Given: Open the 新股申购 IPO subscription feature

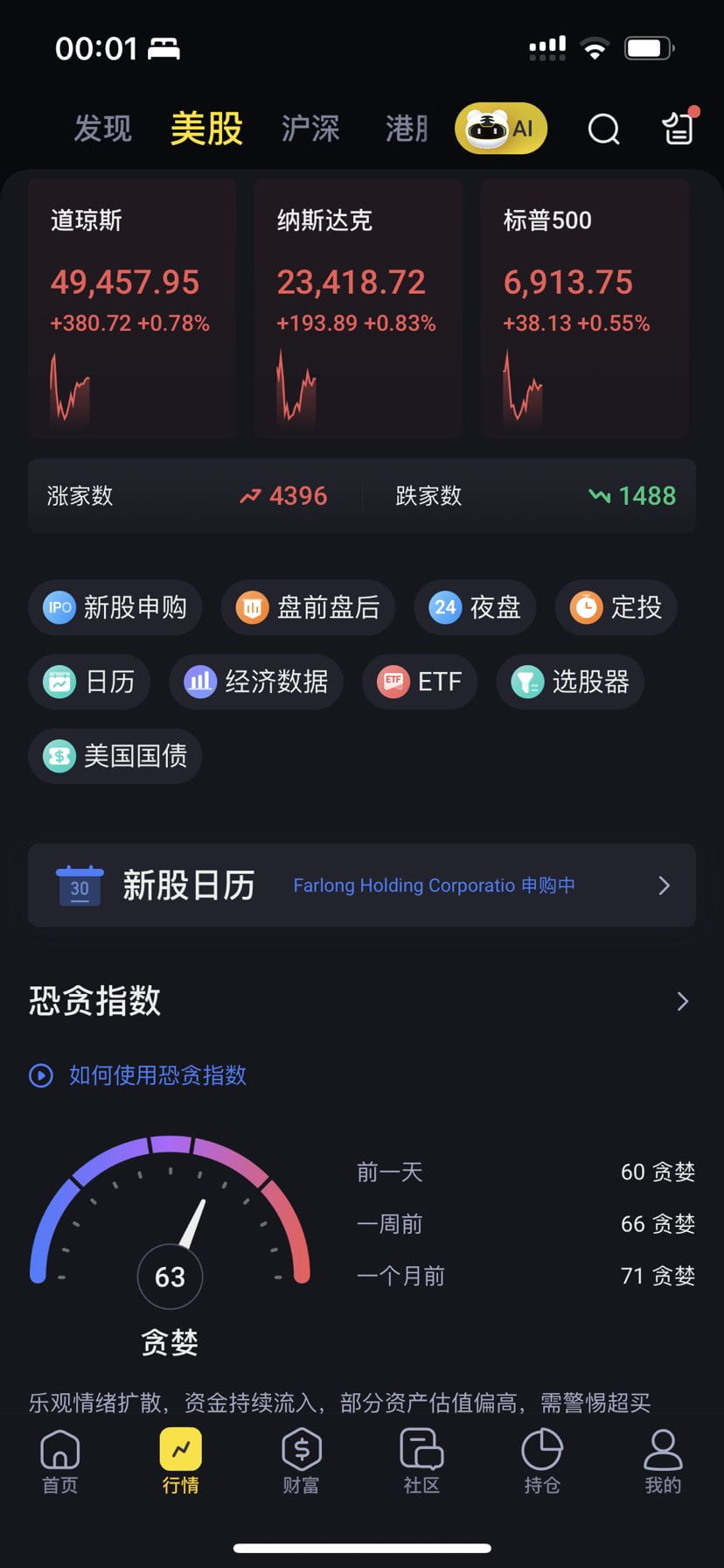Looking at the screenshot, I should [115, 607].
